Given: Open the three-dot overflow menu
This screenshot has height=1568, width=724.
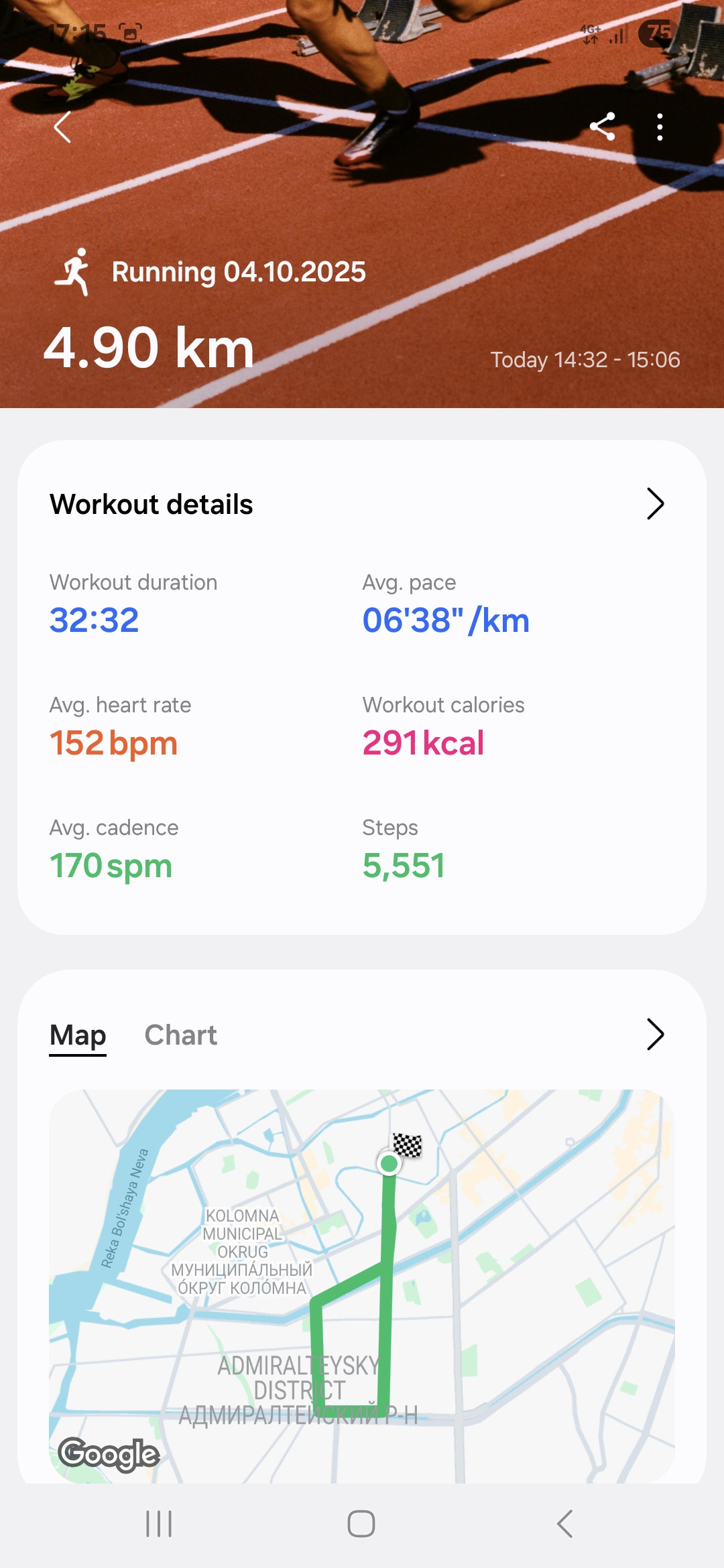Looking at the screenshot, I should click(660, 127).
